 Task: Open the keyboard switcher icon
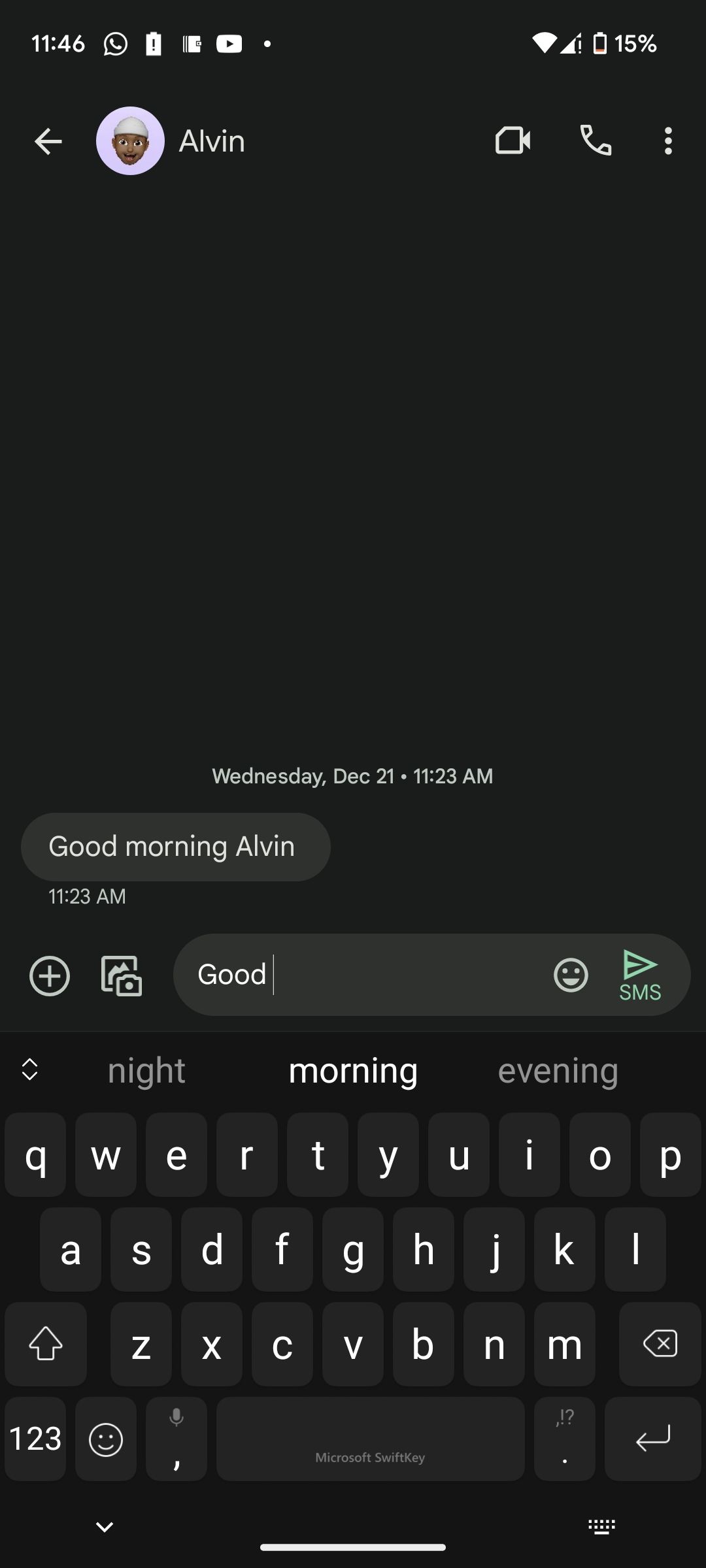click(x=601, y=1527)
